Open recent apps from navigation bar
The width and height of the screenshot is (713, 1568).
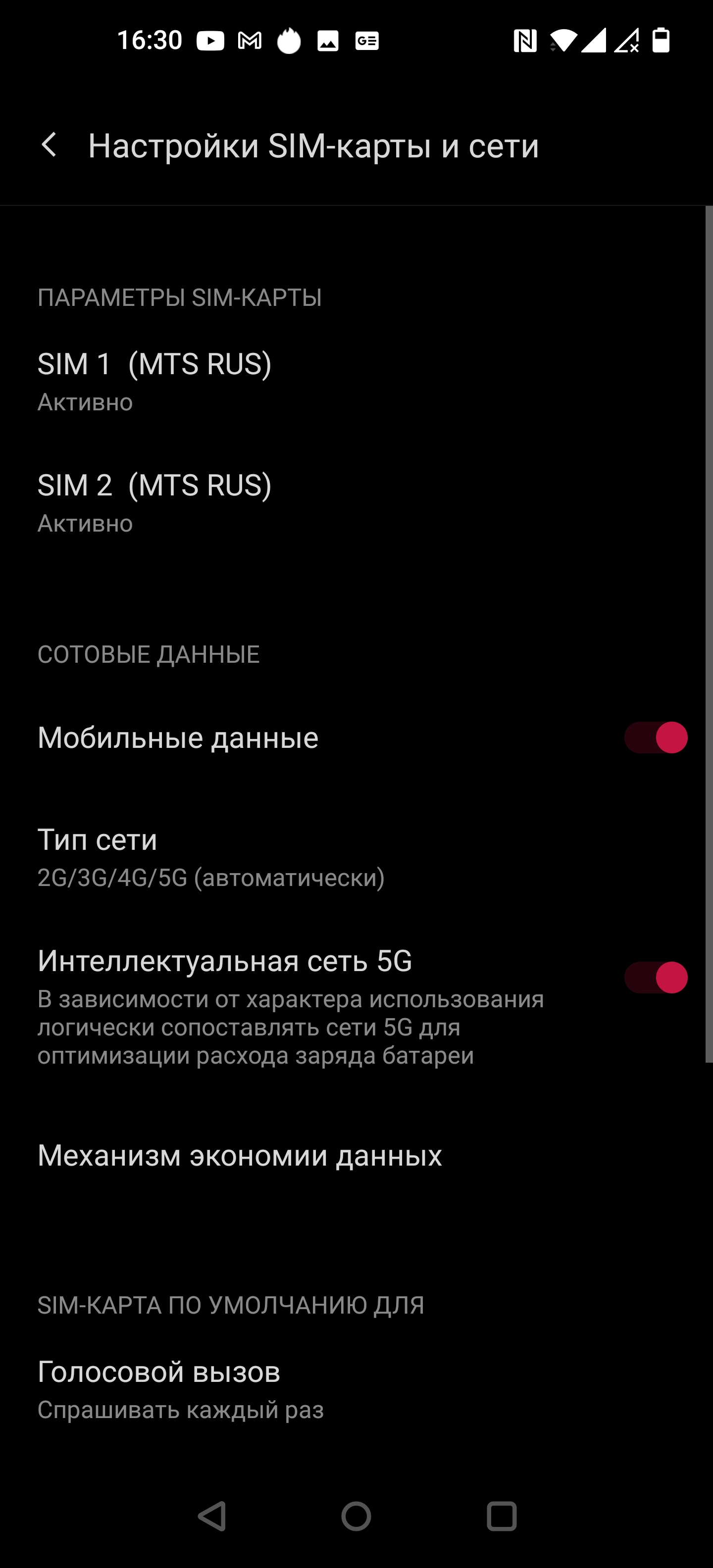502,1516
